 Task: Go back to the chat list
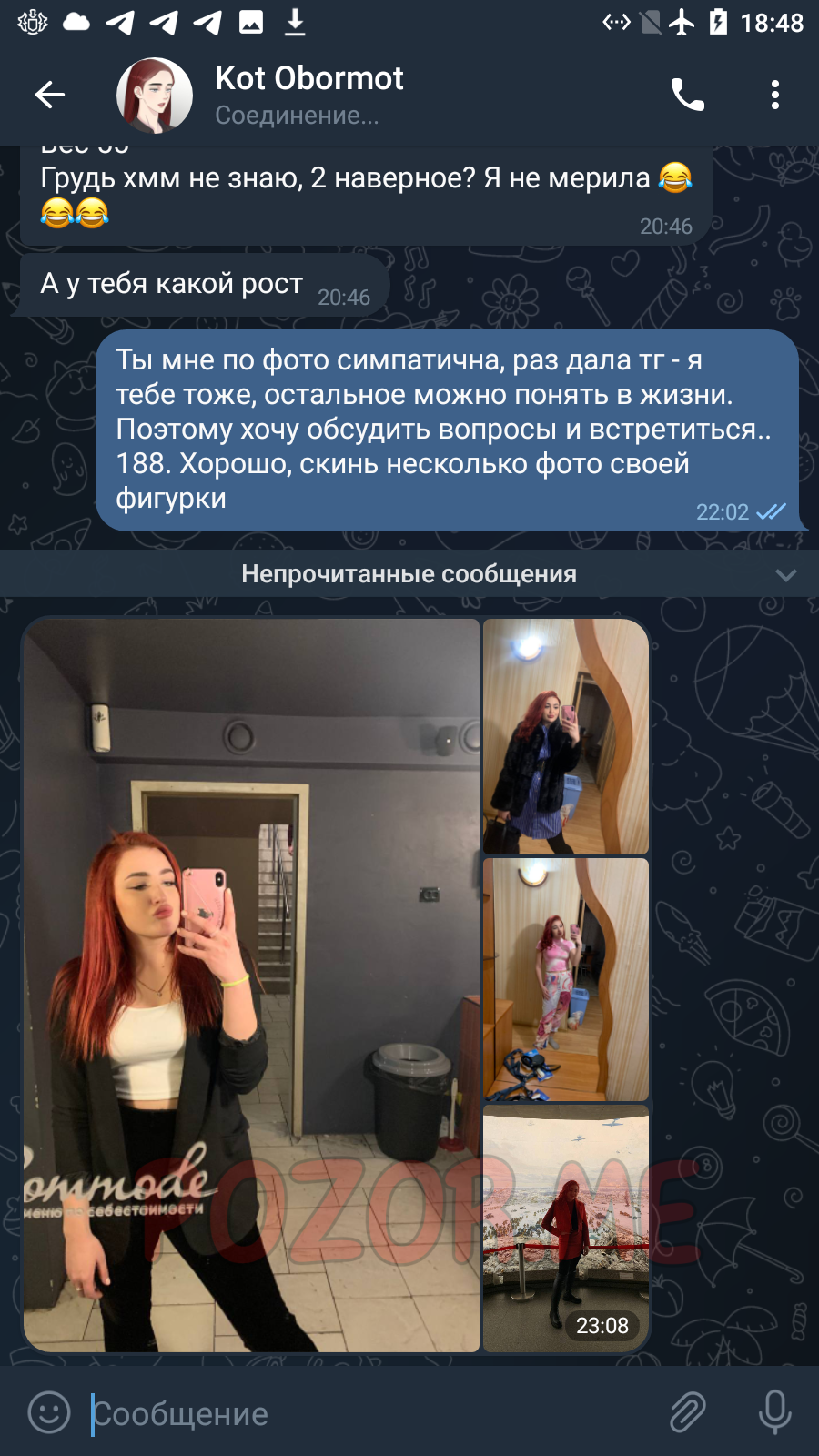50,95
